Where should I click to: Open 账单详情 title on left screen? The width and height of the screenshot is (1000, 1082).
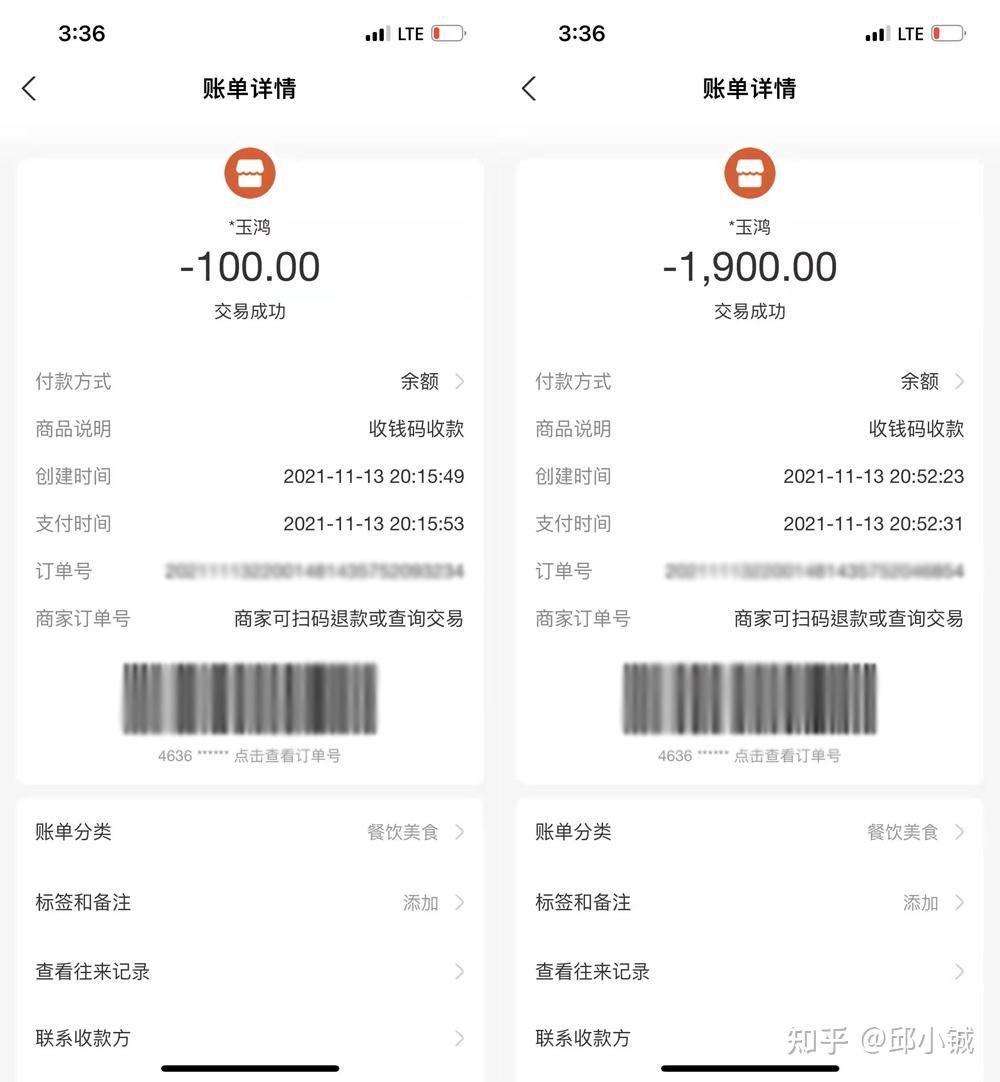pos(249,89)
